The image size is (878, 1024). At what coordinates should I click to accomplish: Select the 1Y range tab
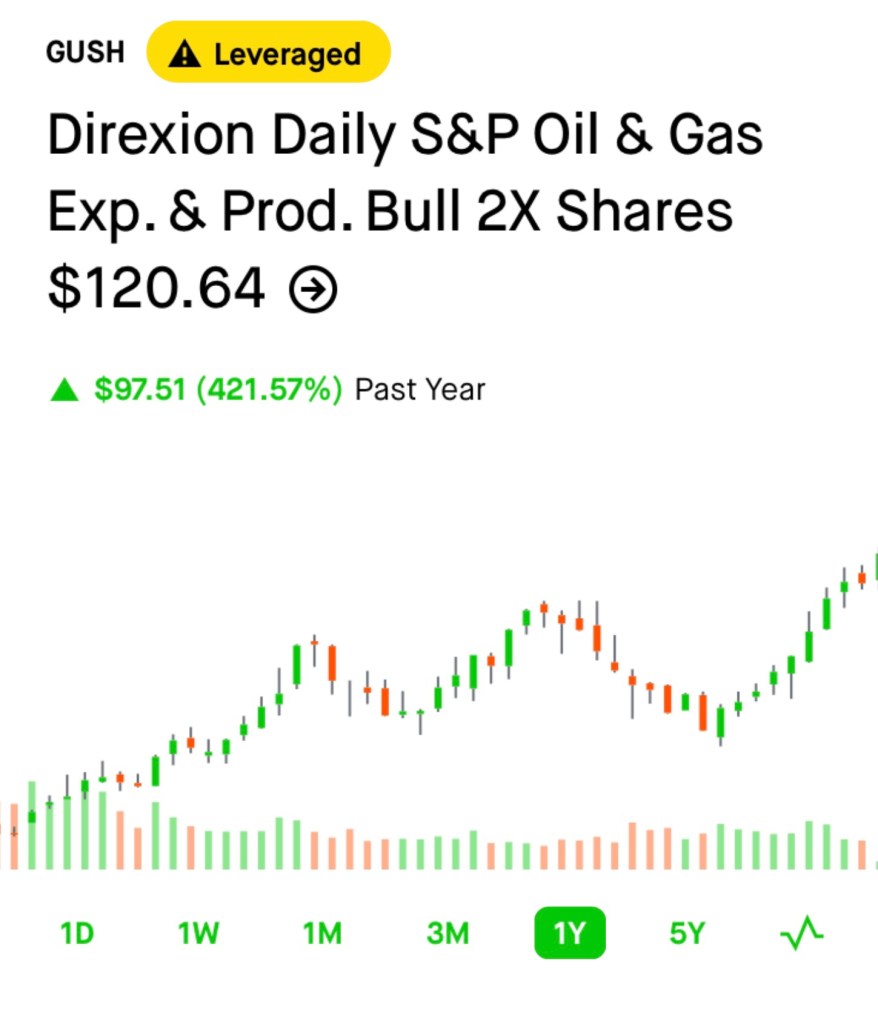[x=569, y=934]
